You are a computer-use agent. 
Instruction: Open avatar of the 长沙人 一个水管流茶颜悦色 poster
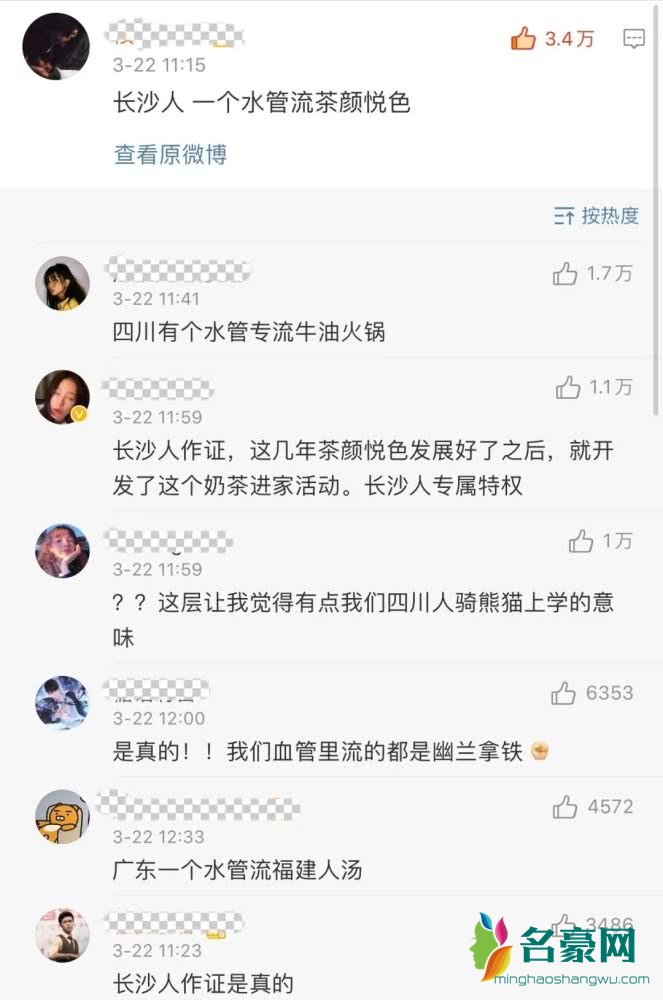(56, 46)
